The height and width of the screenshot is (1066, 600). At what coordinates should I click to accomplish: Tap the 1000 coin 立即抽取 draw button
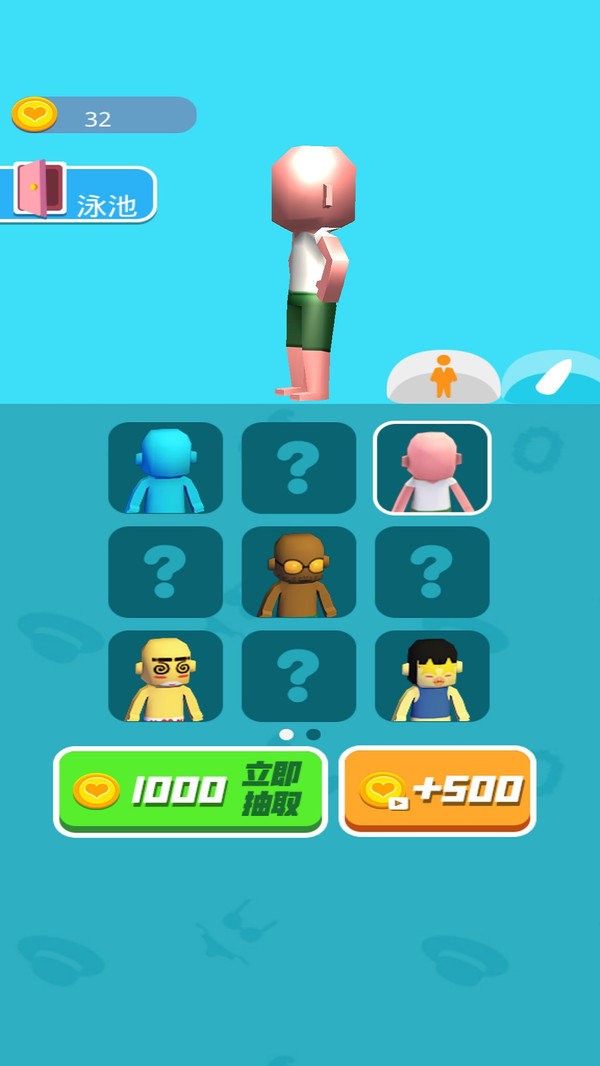tap(191, 791)
